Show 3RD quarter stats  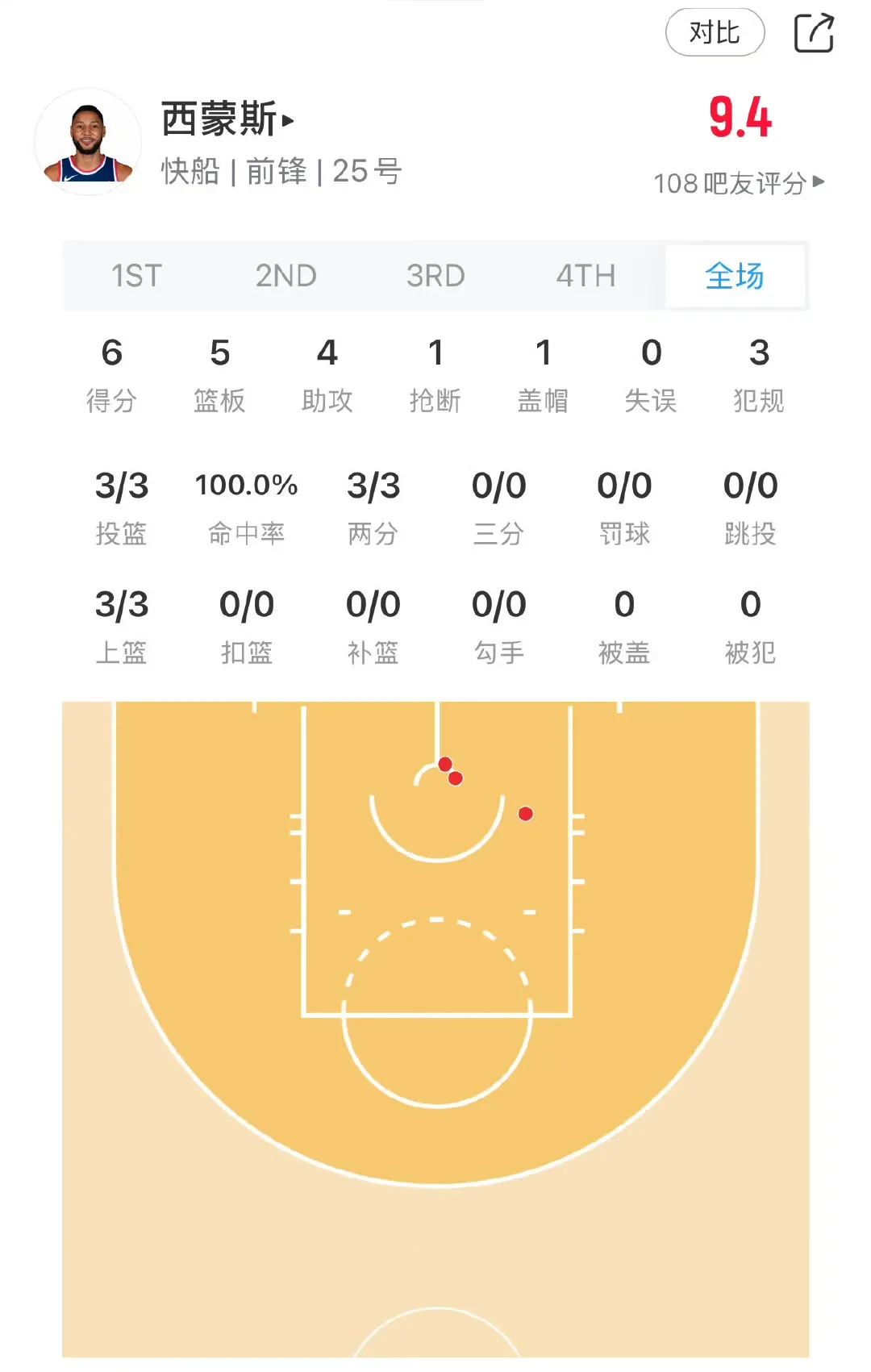click(x=435, y=276)
